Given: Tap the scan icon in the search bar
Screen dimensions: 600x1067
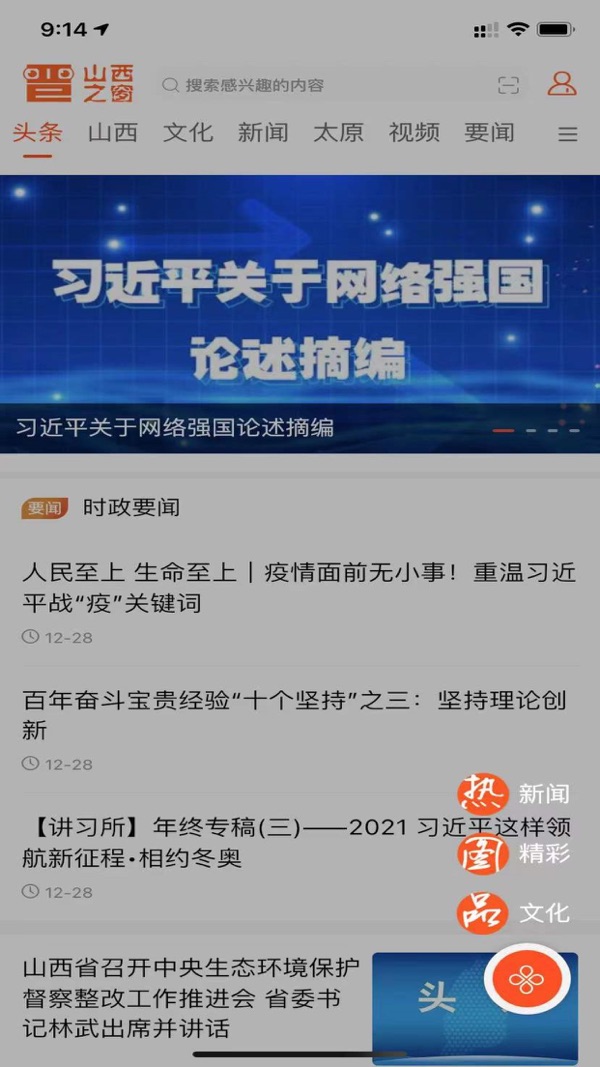Looking at the screenshot, I should 509,85.
